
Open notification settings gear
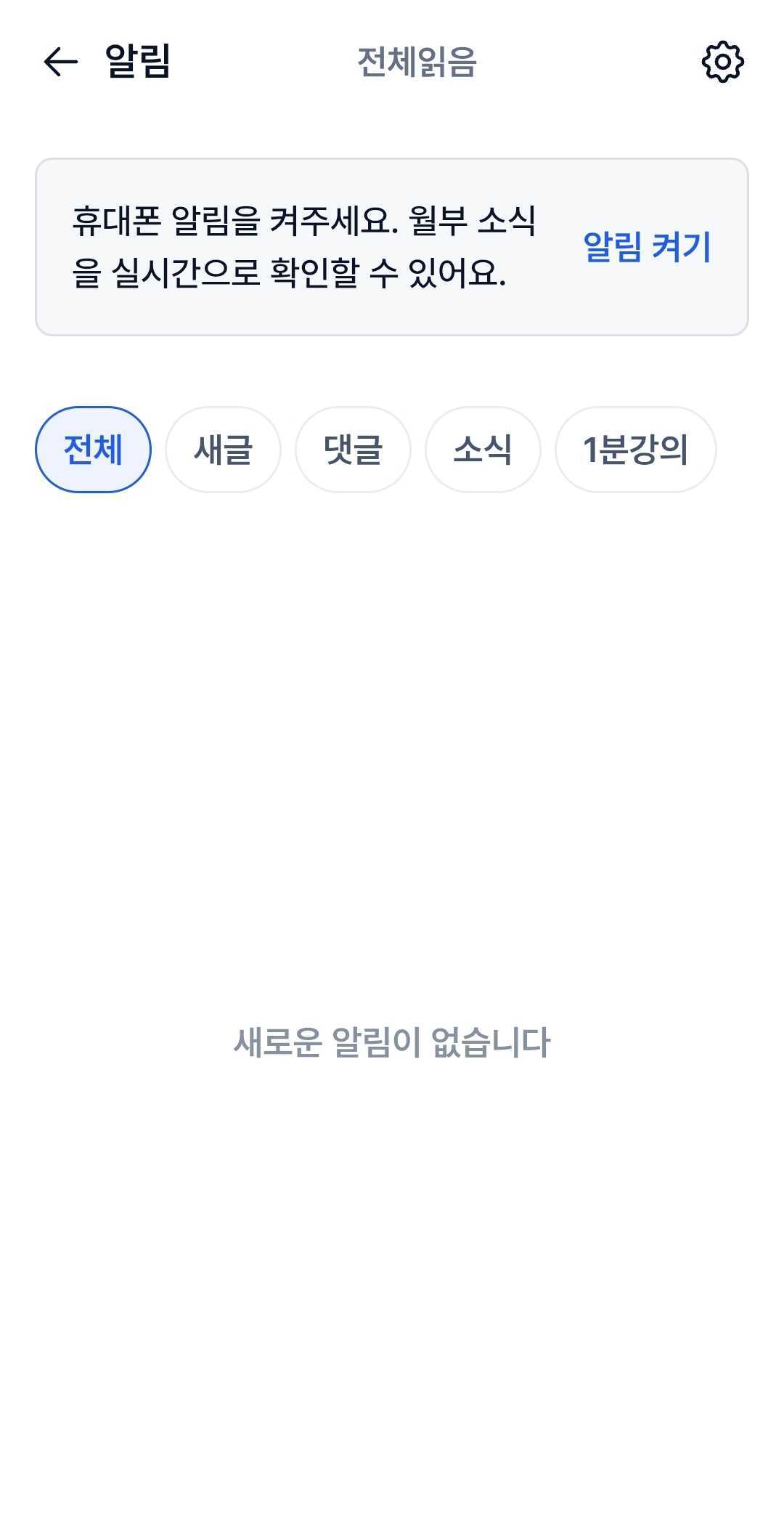tap(722, 62)
